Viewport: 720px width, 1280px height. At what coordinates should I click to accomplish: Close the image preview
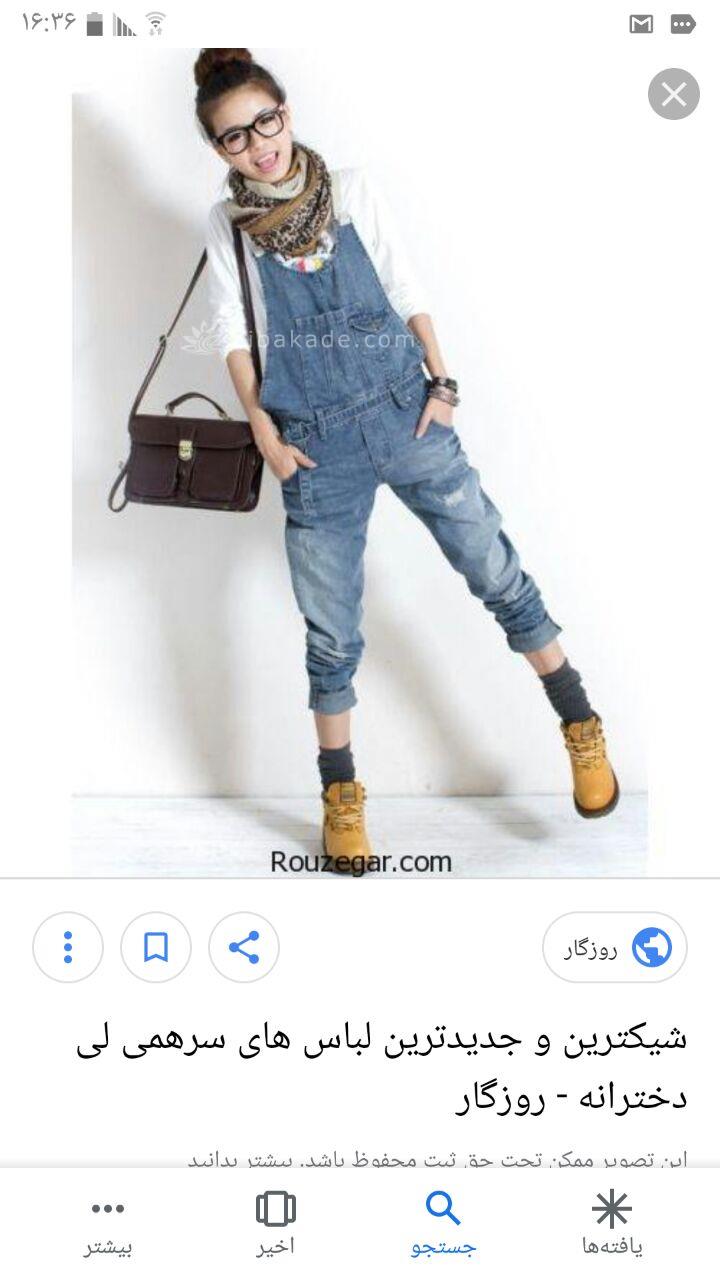click(x=673, y=95)
